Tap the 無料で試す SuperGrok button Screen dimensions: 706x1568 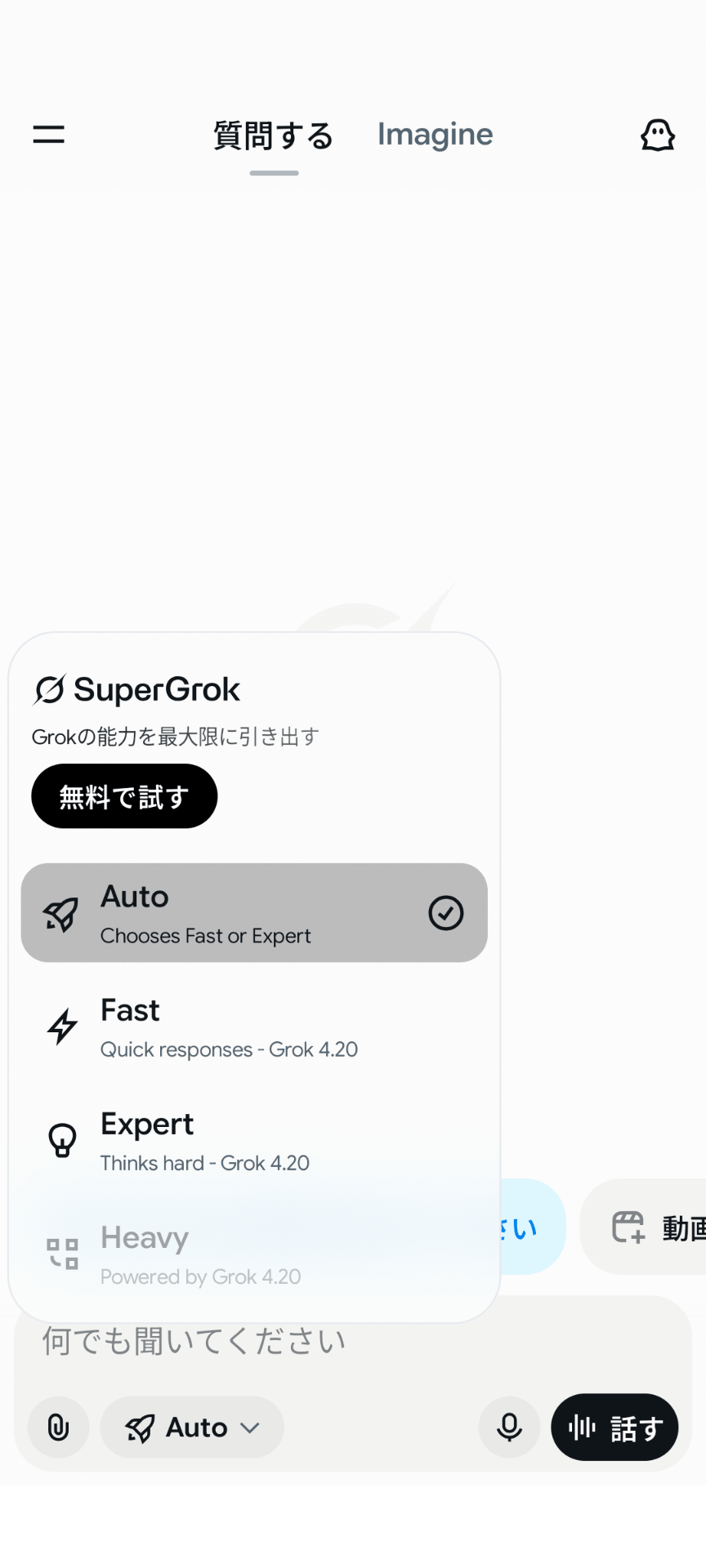coord(124,796)
